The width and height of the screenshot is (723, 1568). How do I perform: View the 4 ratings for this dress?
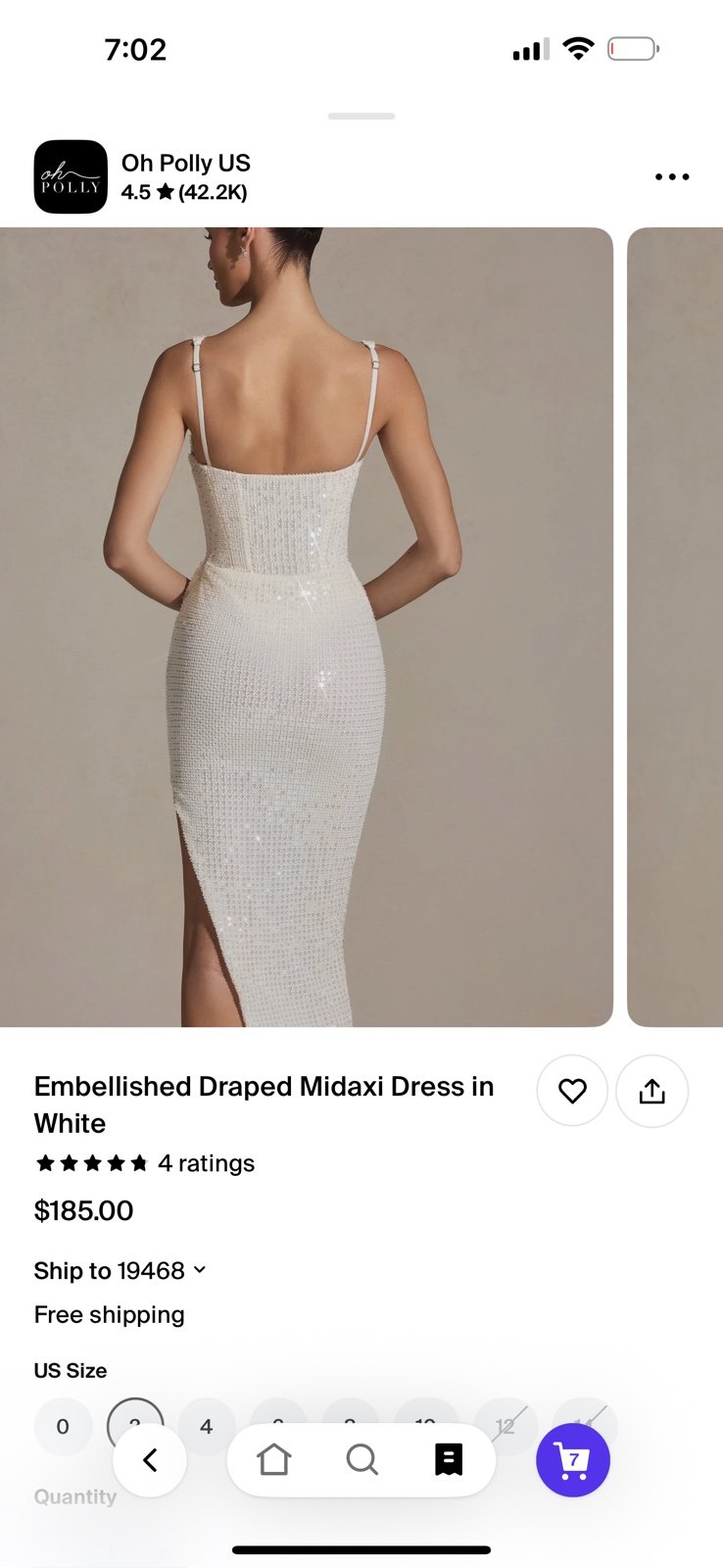145,1163
